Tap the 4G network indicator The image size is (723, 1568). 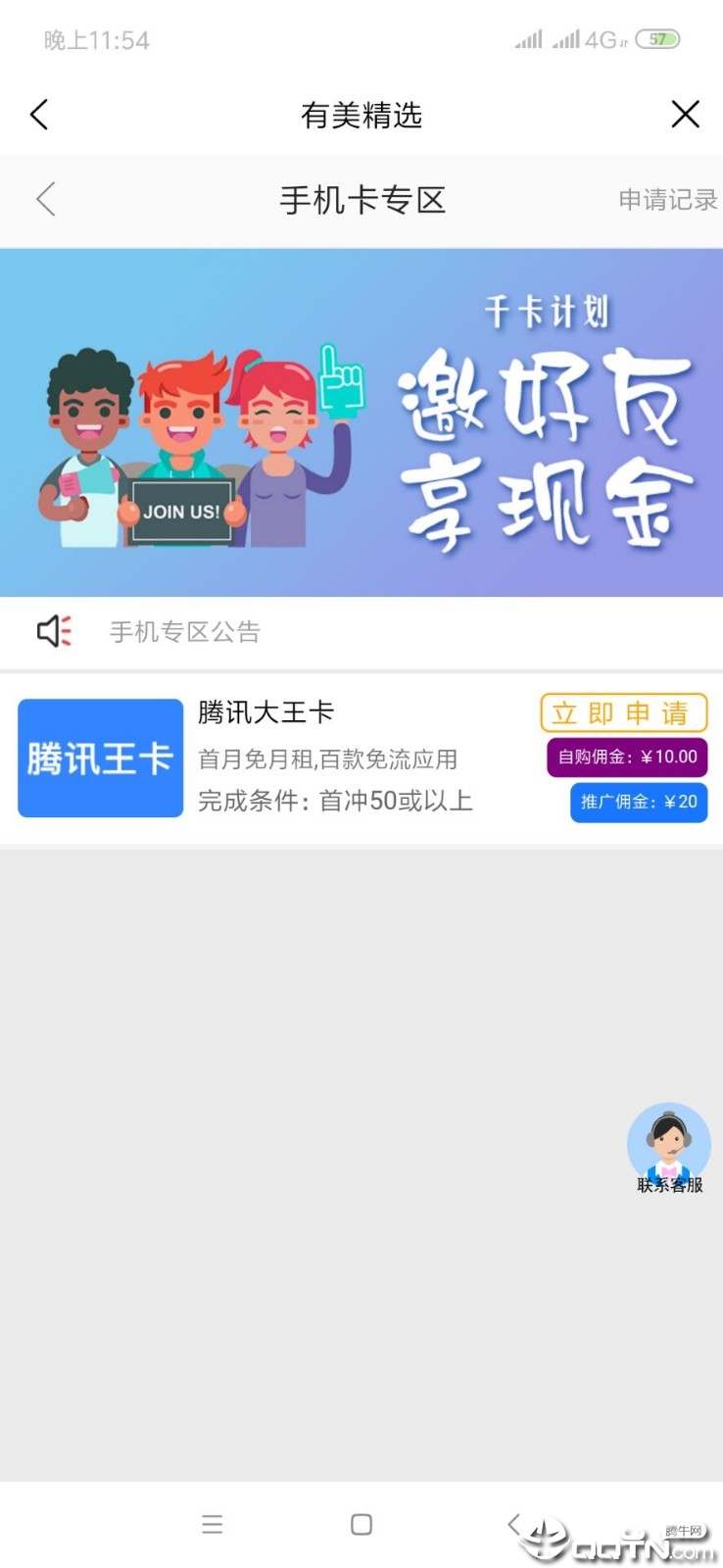click(601, 39)
